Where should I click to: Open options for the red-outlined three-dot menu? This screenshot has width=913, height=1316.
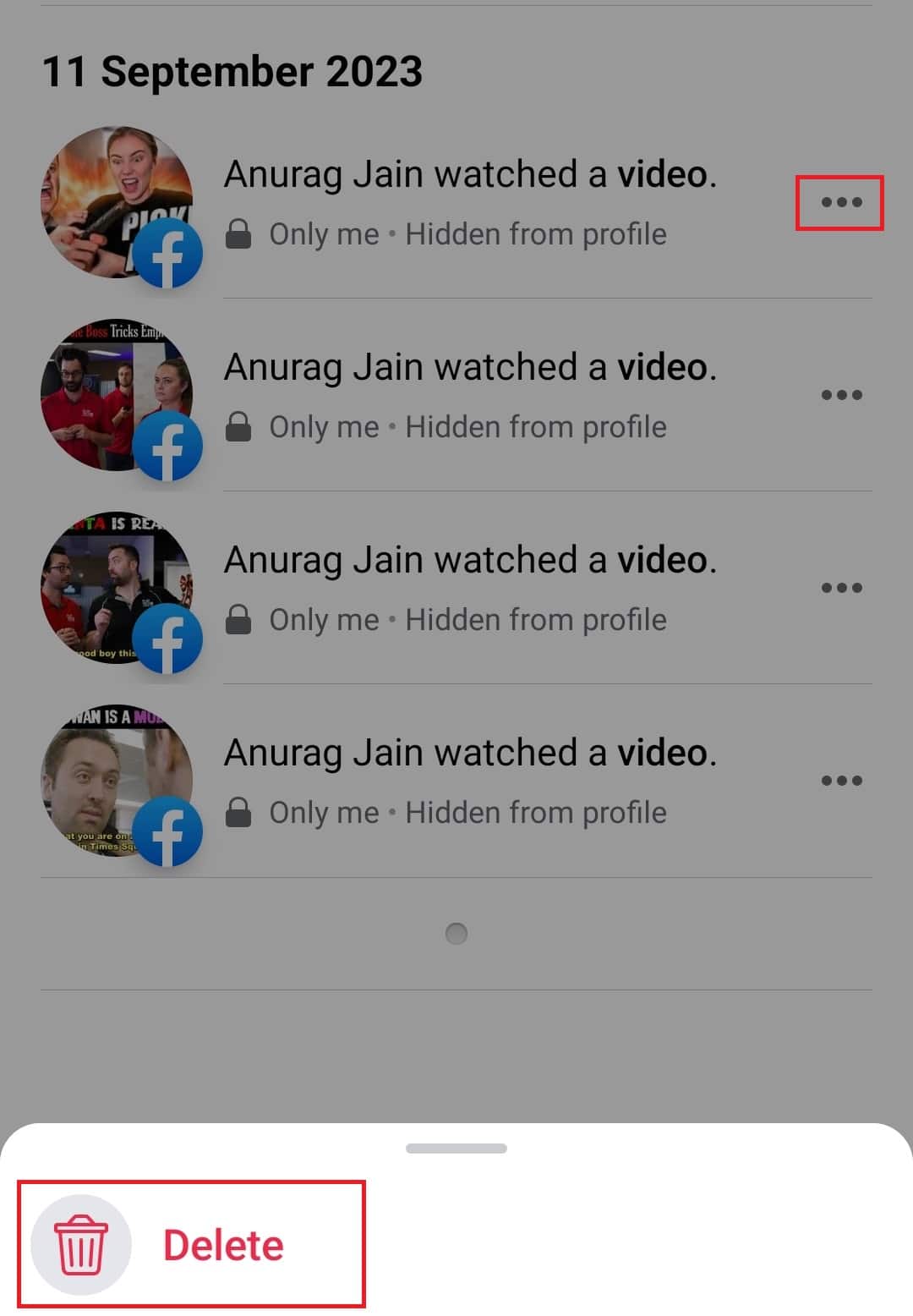[841, 202]
